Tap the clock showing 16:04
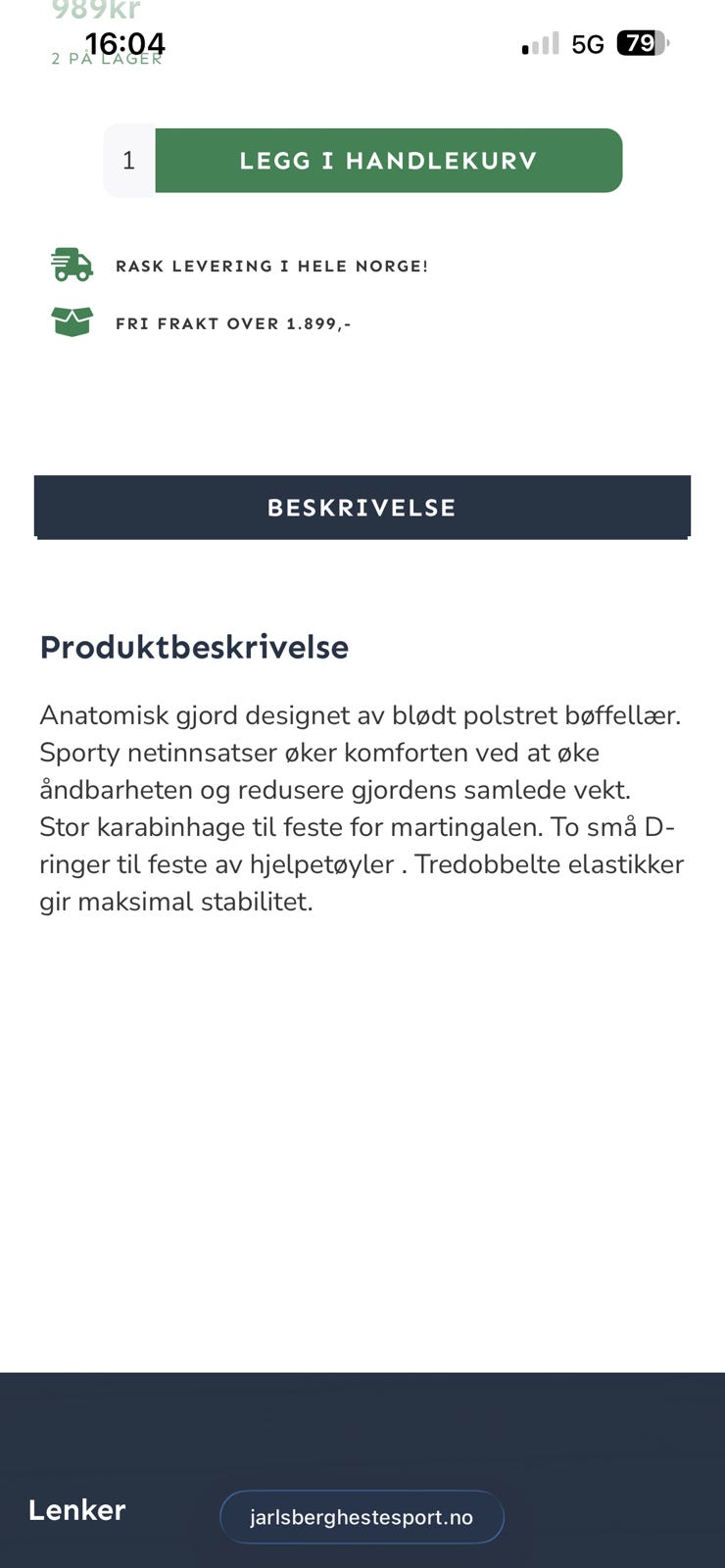This screenshot has width=725, height=1568. tap(125, 43)
